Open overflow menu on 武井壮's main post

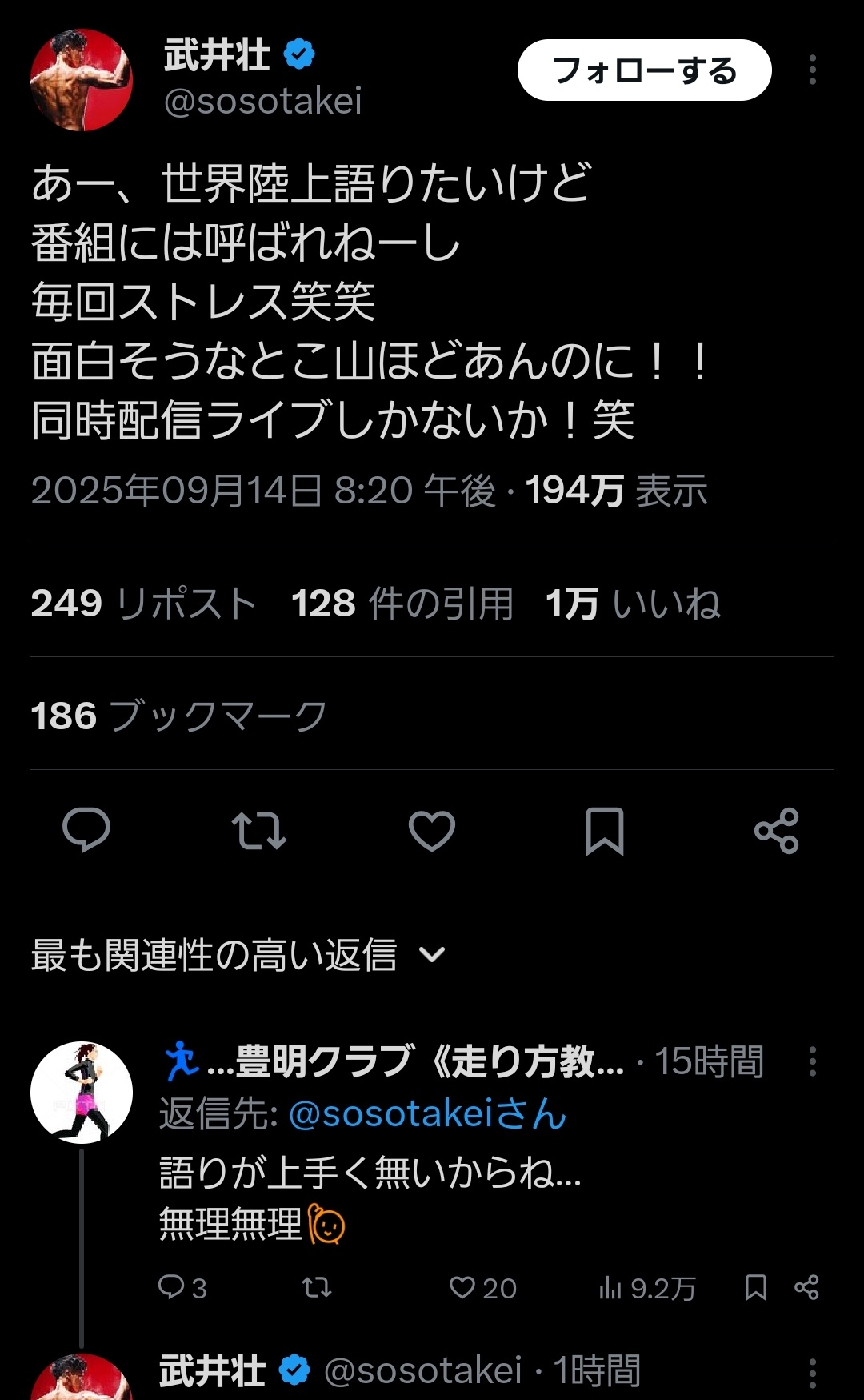pos(812,70)
